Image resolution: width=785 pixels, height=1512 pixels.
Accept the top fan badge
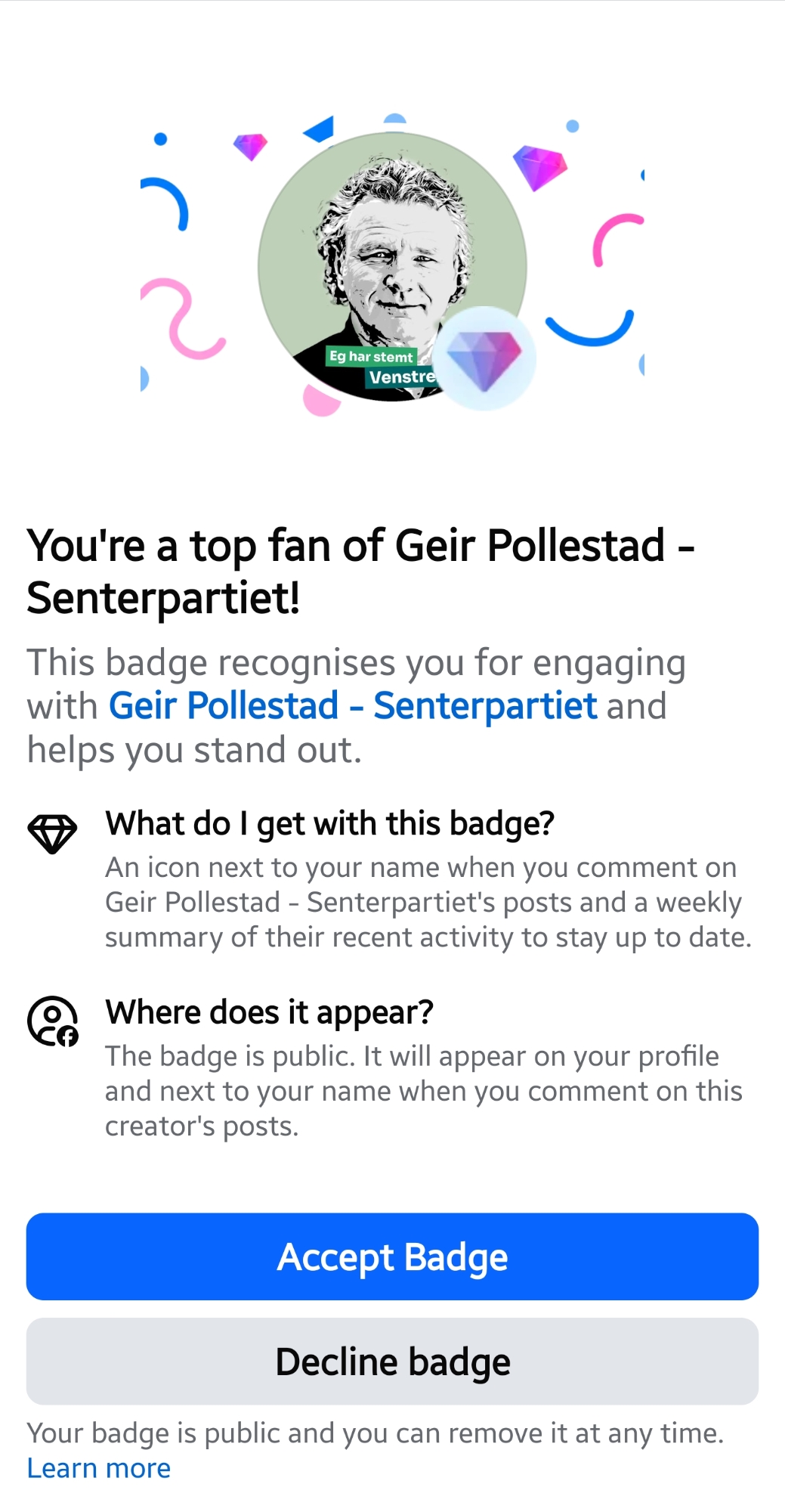[392, 1256]
